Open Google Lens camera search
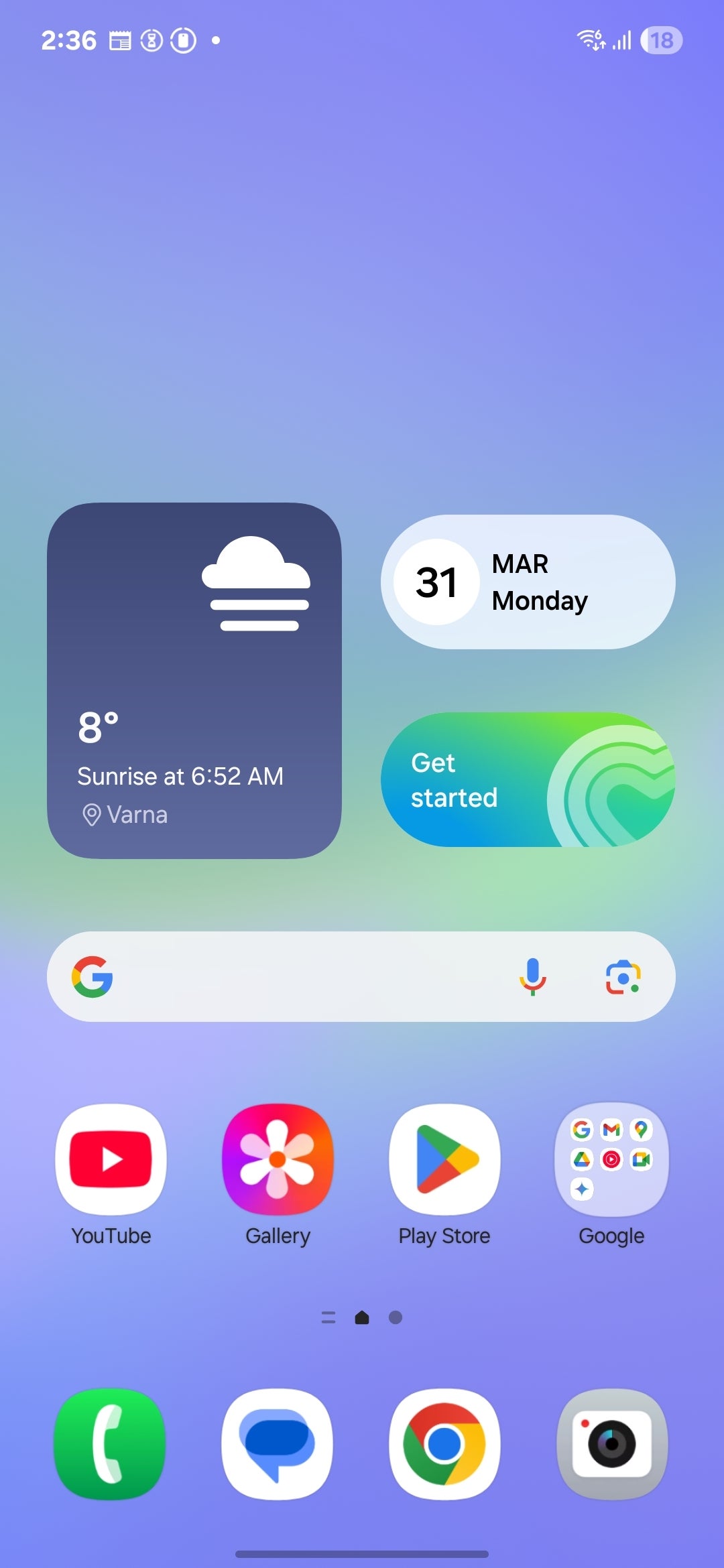This screenshot has height=1568, width=724. (x=623, y=976)
